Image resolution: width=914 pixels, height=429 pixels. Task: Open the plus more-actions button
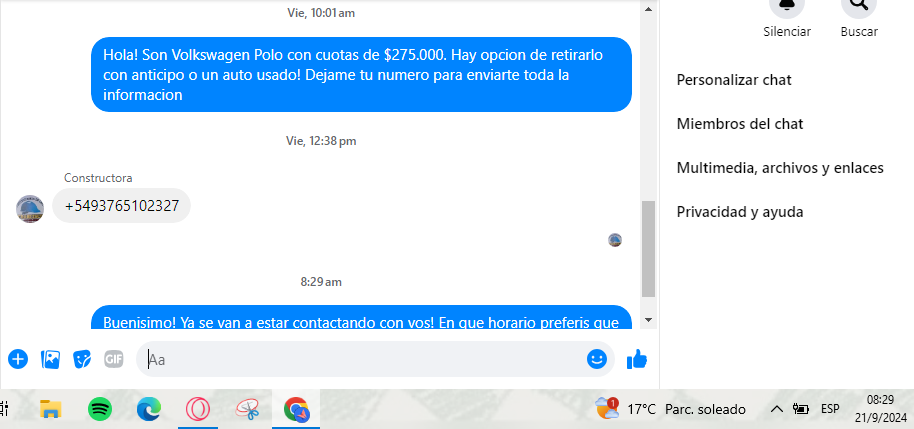[x=17, y=359]
